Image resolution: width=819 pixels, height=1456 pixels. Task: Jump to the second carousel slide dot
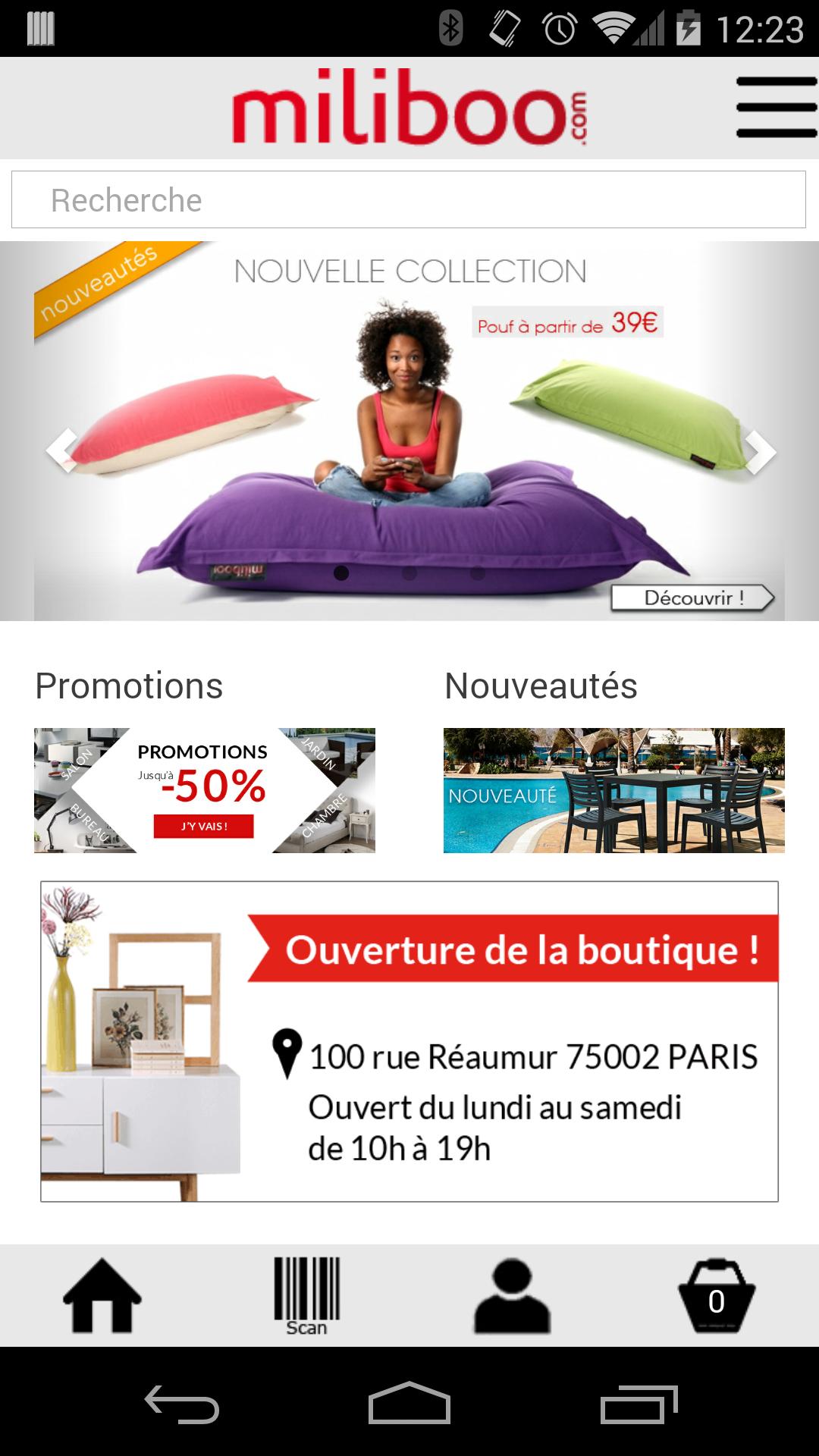(x=409, y=573)
